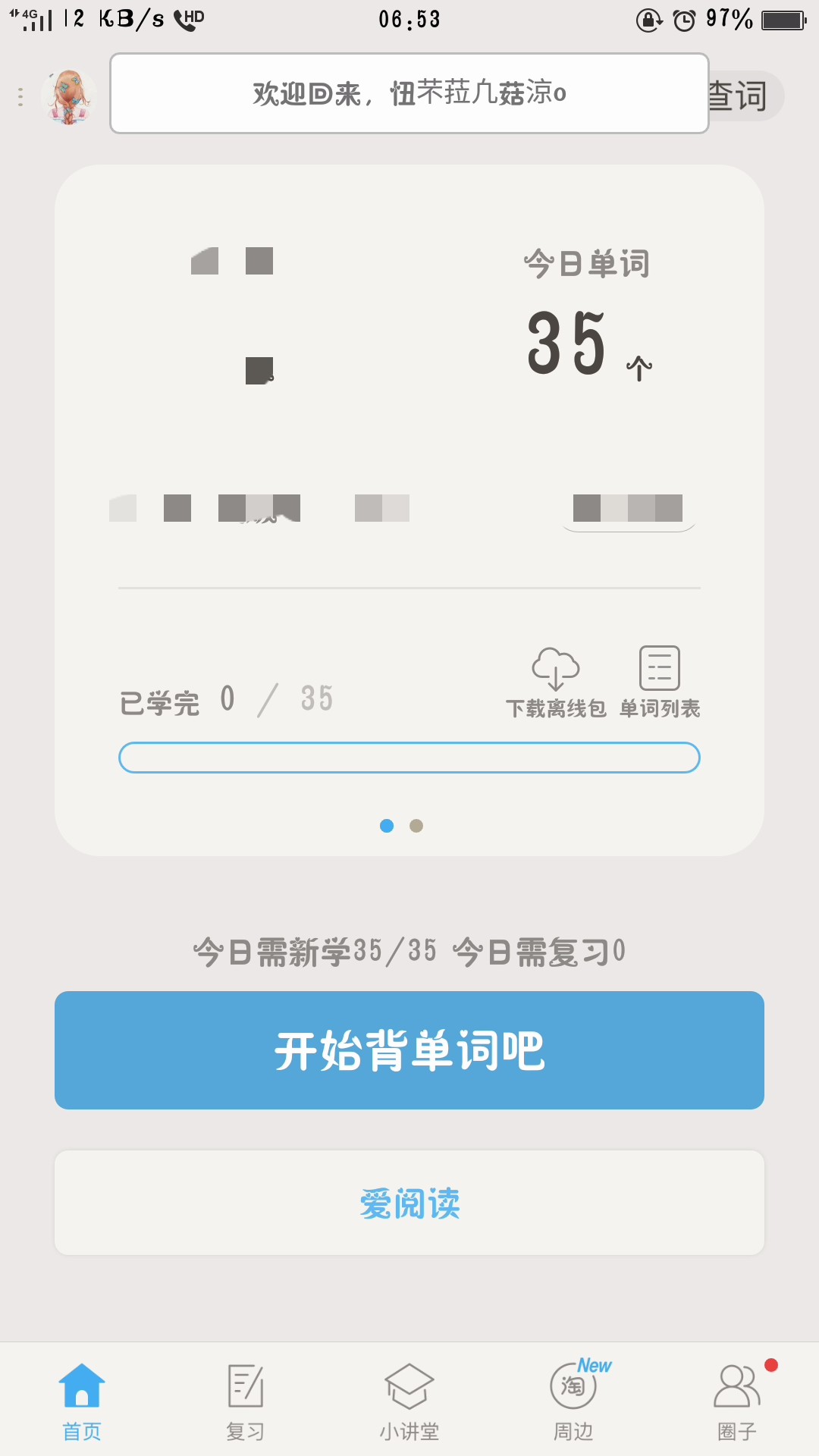
Task: Switch to the 复习 tab
Action: tap(246, 1401)
